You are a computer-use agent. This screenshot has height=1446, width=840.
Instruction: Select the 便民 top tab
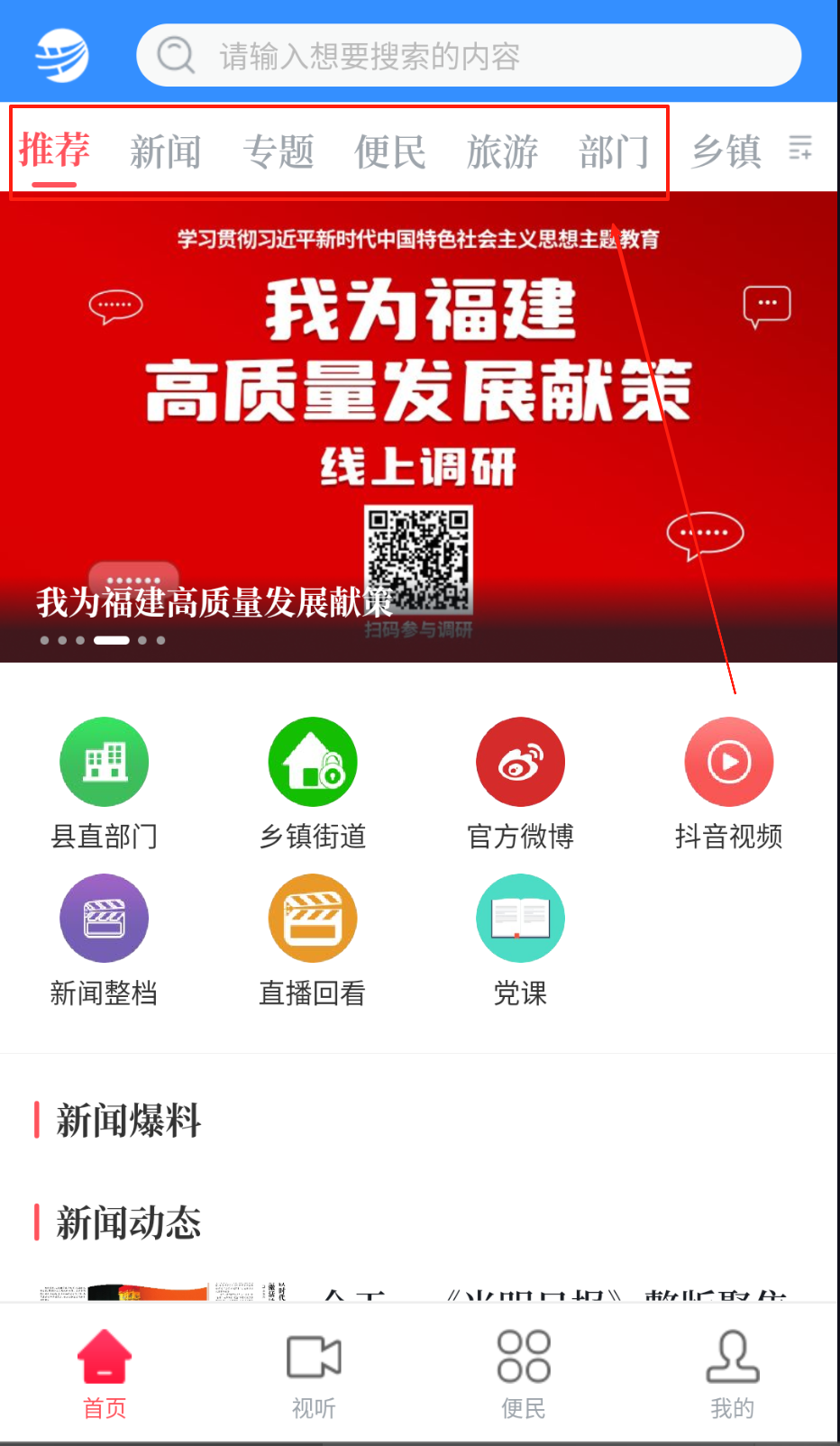click(390, 151)
